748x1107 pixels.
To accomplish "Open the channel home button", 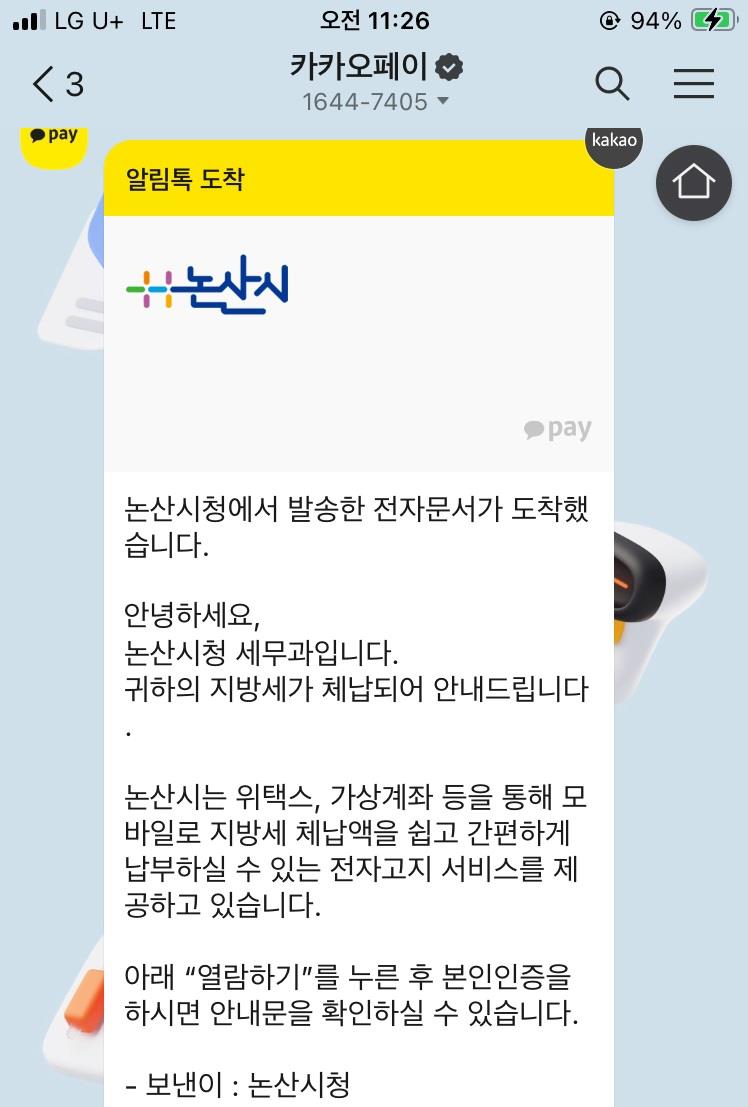I will (693, 183).
